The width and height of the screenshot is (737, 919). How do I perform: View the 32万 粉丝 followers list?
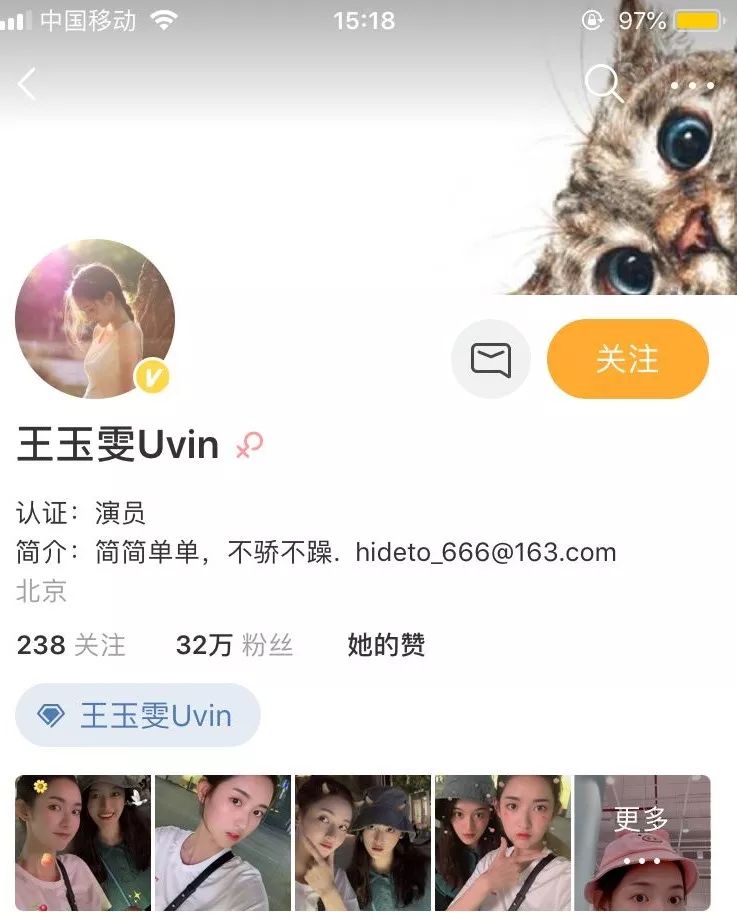234,645
